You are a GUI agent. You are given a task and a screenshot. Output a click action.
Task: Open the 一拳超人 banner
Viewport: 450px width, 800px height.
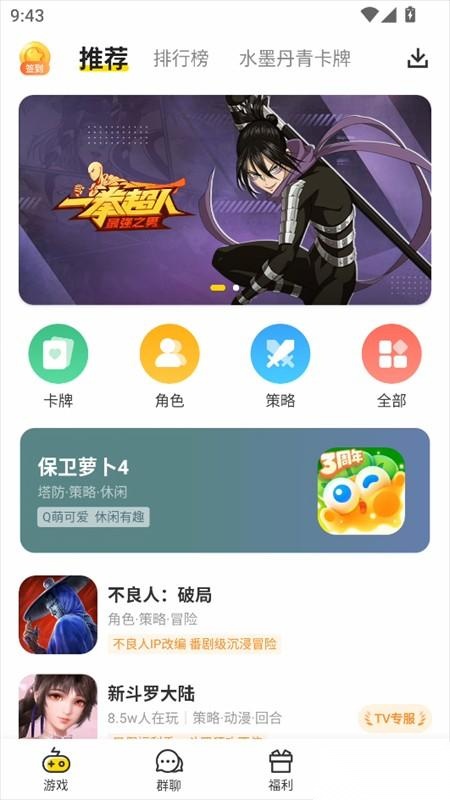click(225, 200)
